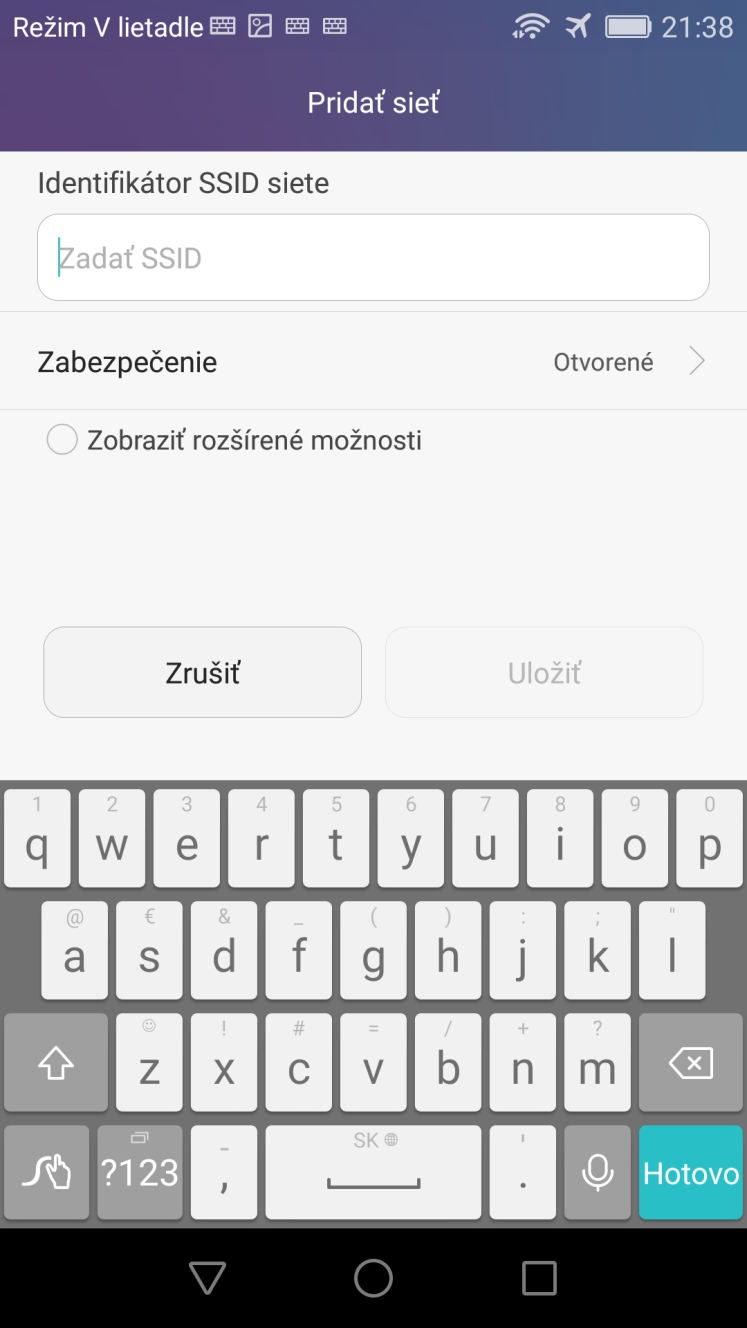747x1328 pixels.
Task: Switch keyboard to ?123 symbols
Action: pyautogui.click(x=140, y=1173)
